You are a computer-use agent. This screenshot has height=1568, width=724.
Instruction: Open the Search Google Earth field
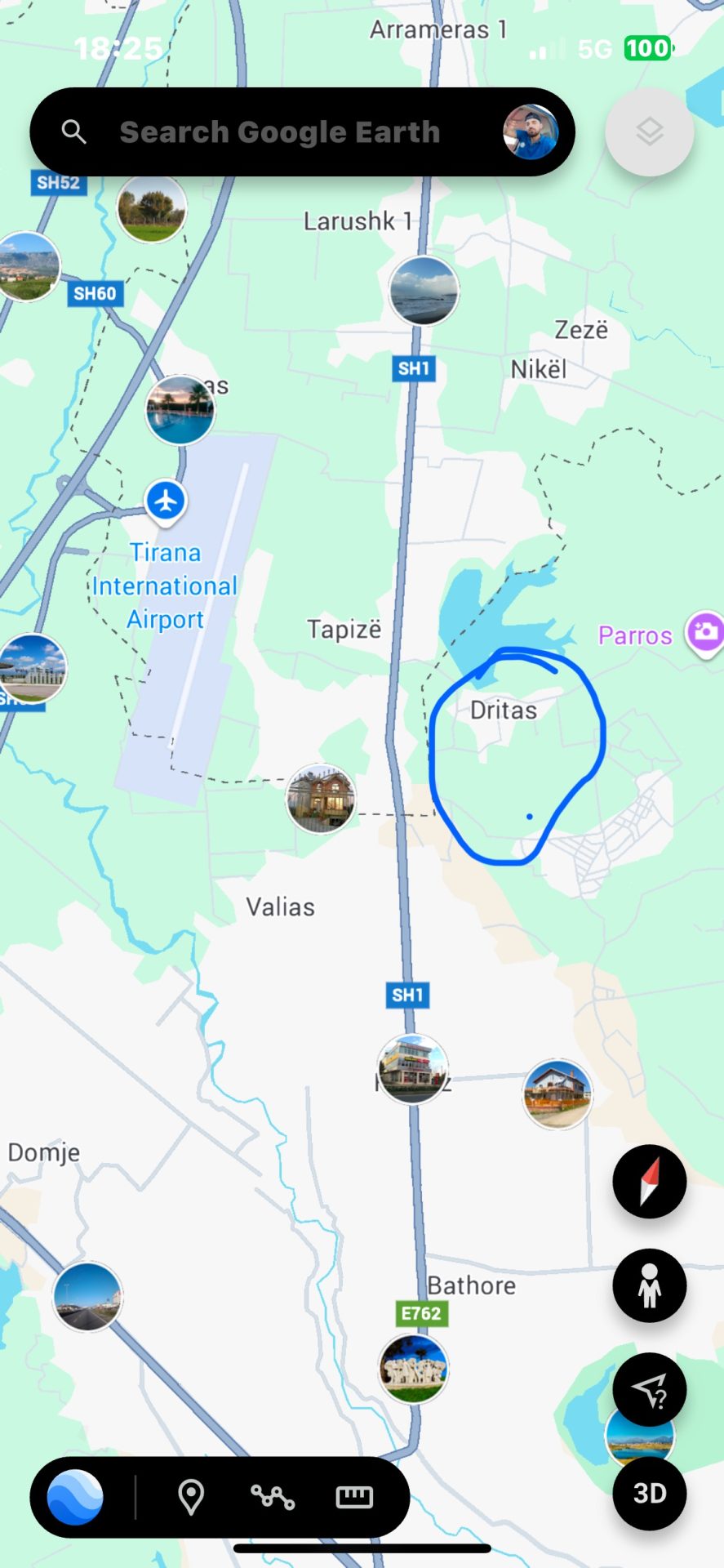tap(279, 132)
